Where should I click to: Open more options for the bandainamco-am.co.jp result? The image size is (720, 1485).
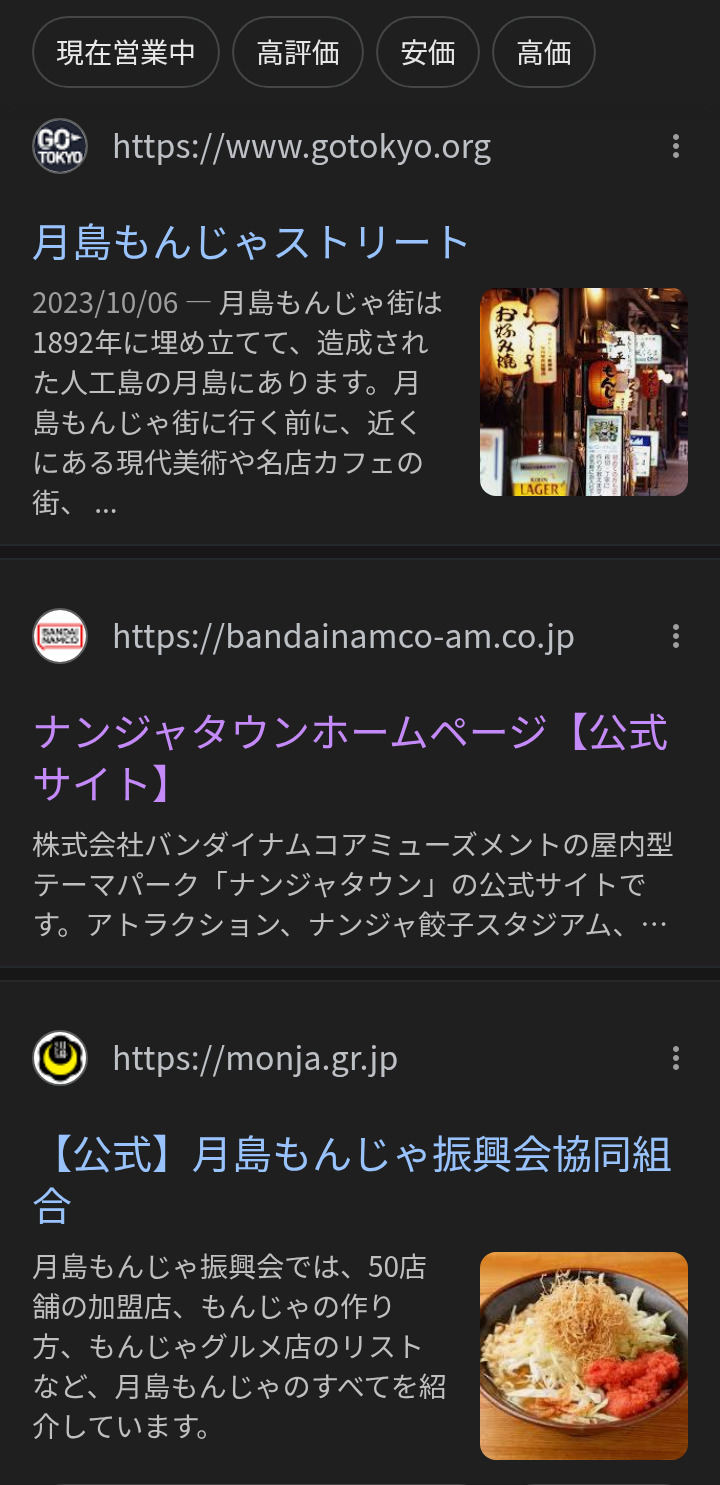point(676,636)
